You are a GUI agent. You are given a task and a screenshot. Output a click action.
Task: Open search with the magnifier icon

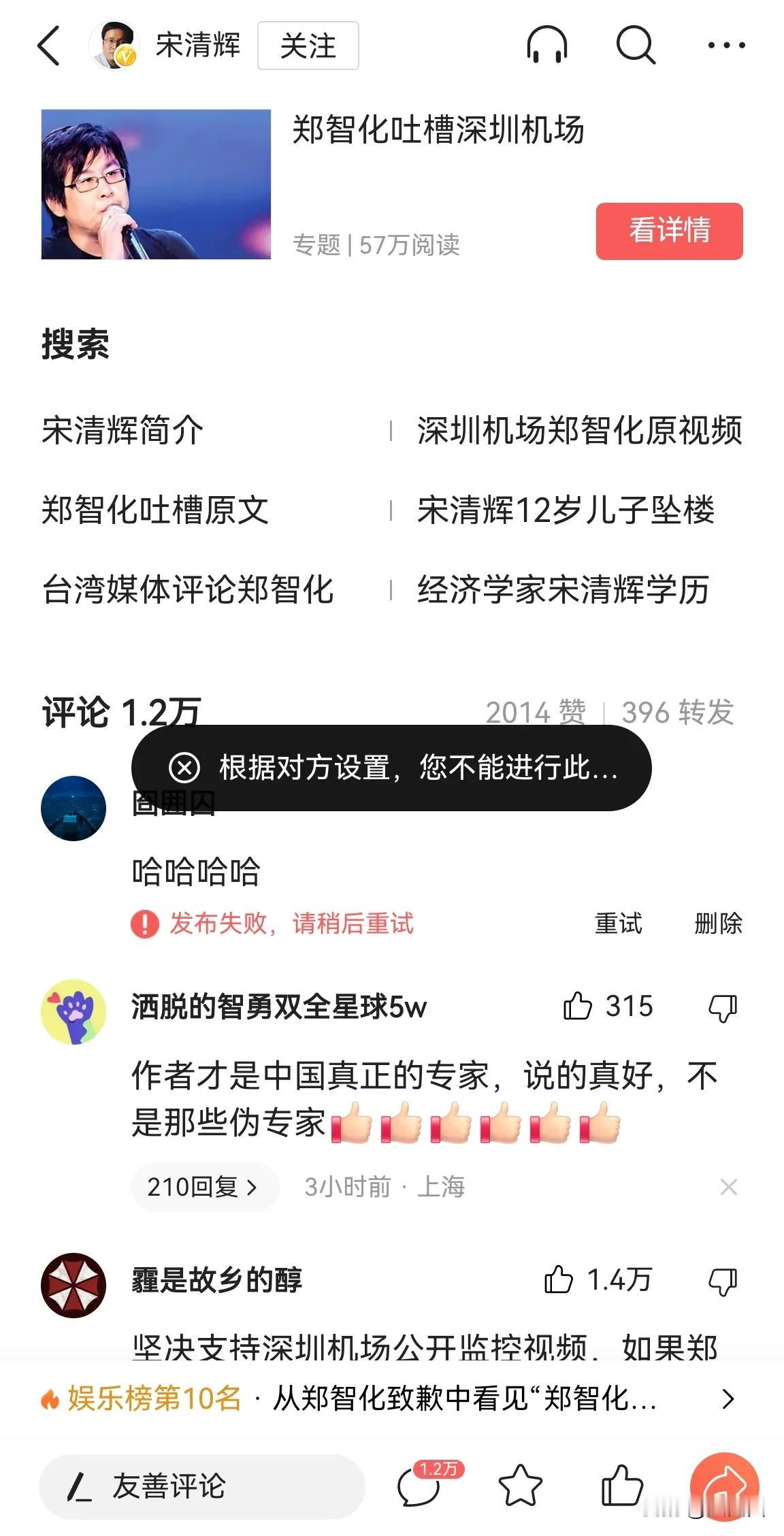[635, 46]
